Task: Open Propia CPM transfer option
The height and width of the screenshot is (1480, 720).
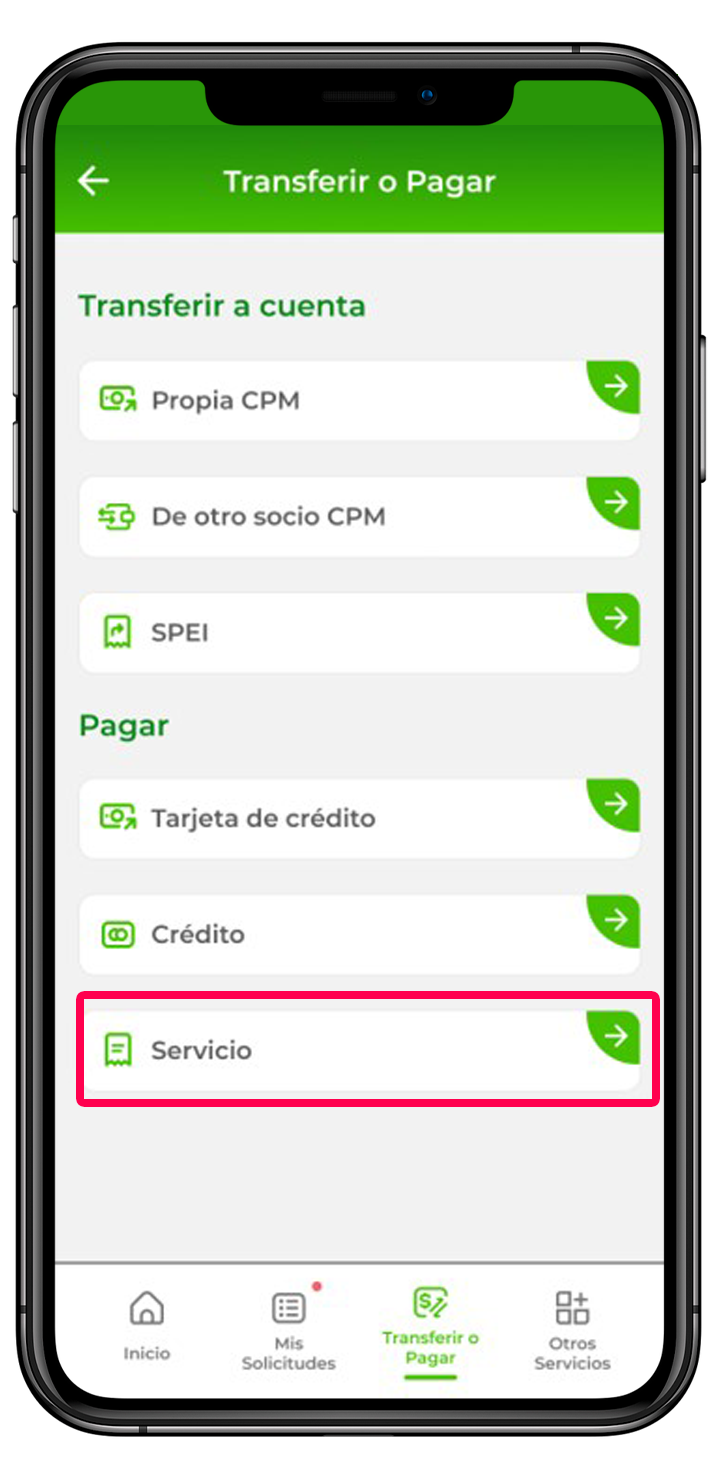Action: [358, 401]
